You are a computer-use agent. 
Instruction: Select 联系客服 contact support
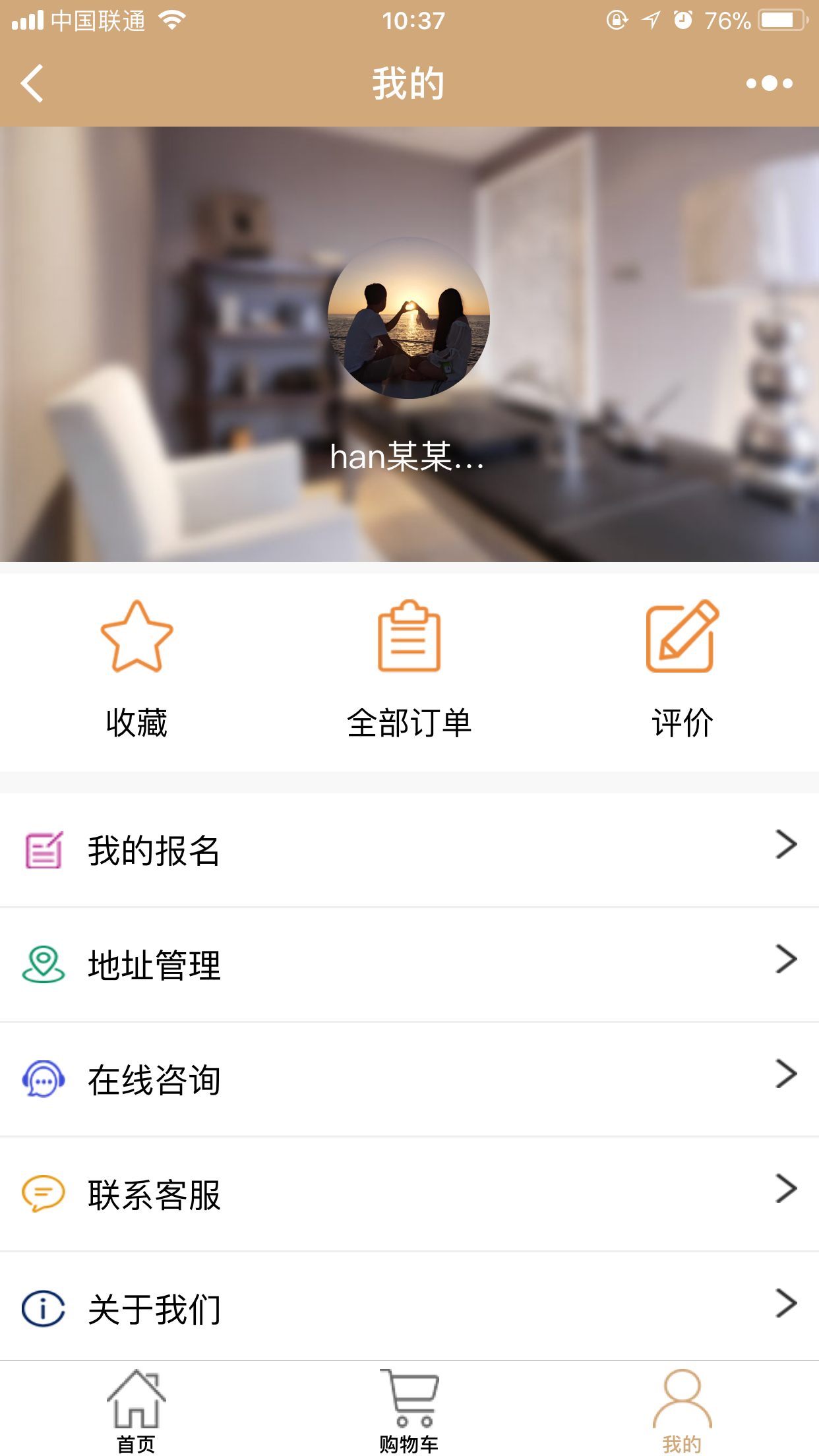[409, 1194]
